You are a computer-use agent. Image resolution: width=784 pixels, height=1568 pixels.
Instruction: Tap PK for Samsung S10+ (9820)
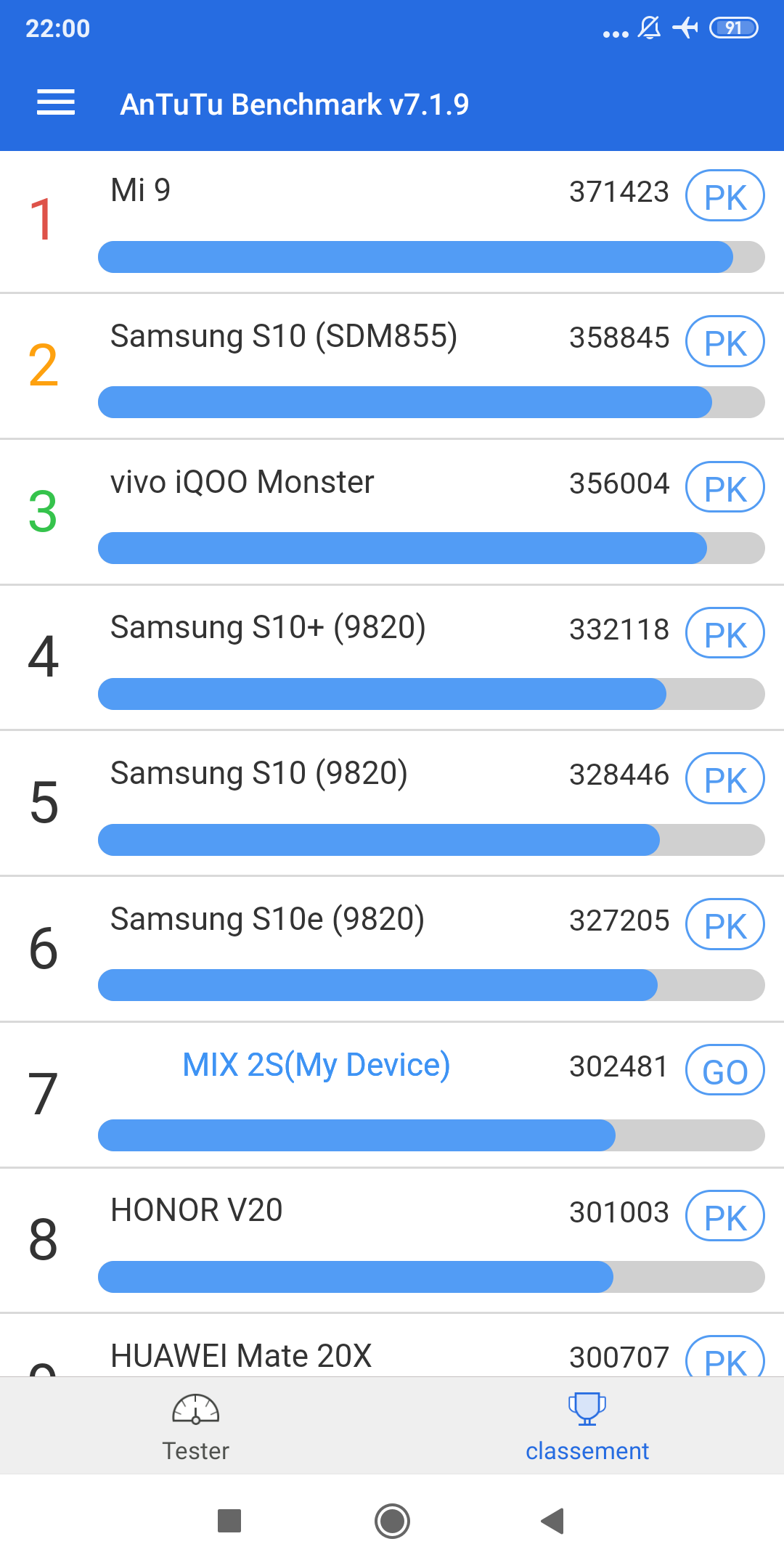click(724, 634)
